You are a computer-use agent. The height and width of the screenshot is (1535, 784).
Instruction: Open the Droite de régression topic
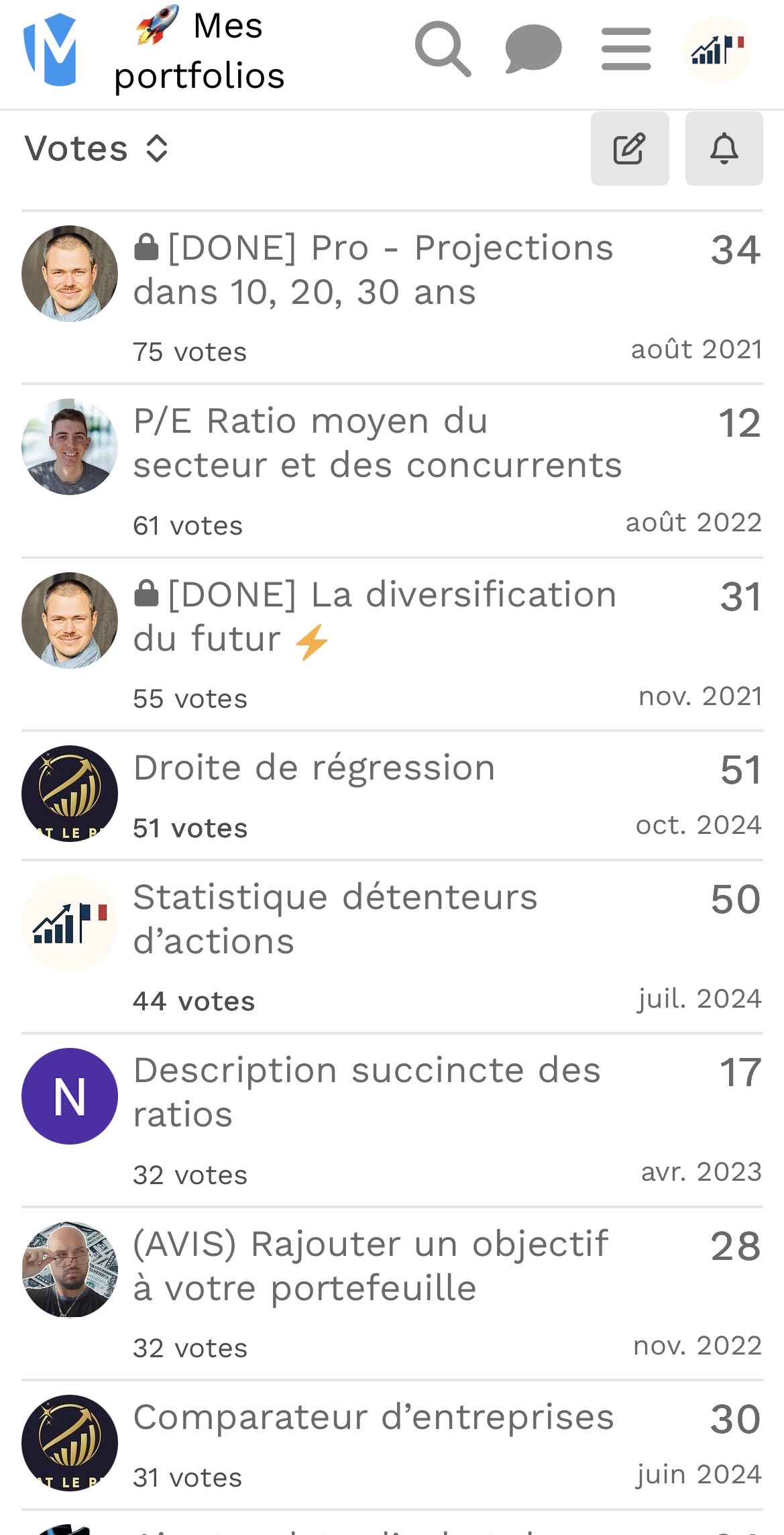coord(314,767)
